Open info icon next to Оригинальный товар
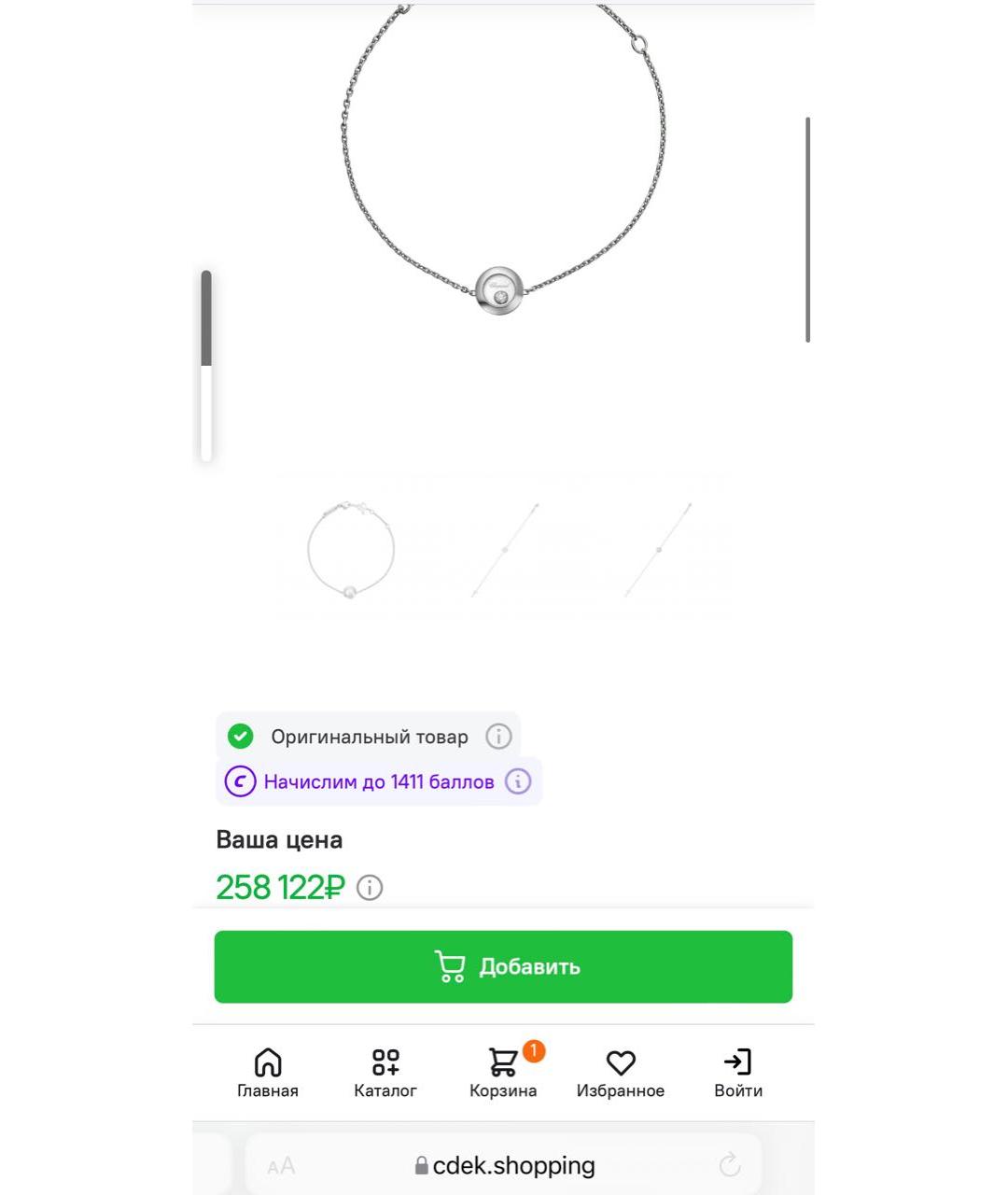The height and width of the screenshot is (1195, 1008). click(498, 737)
